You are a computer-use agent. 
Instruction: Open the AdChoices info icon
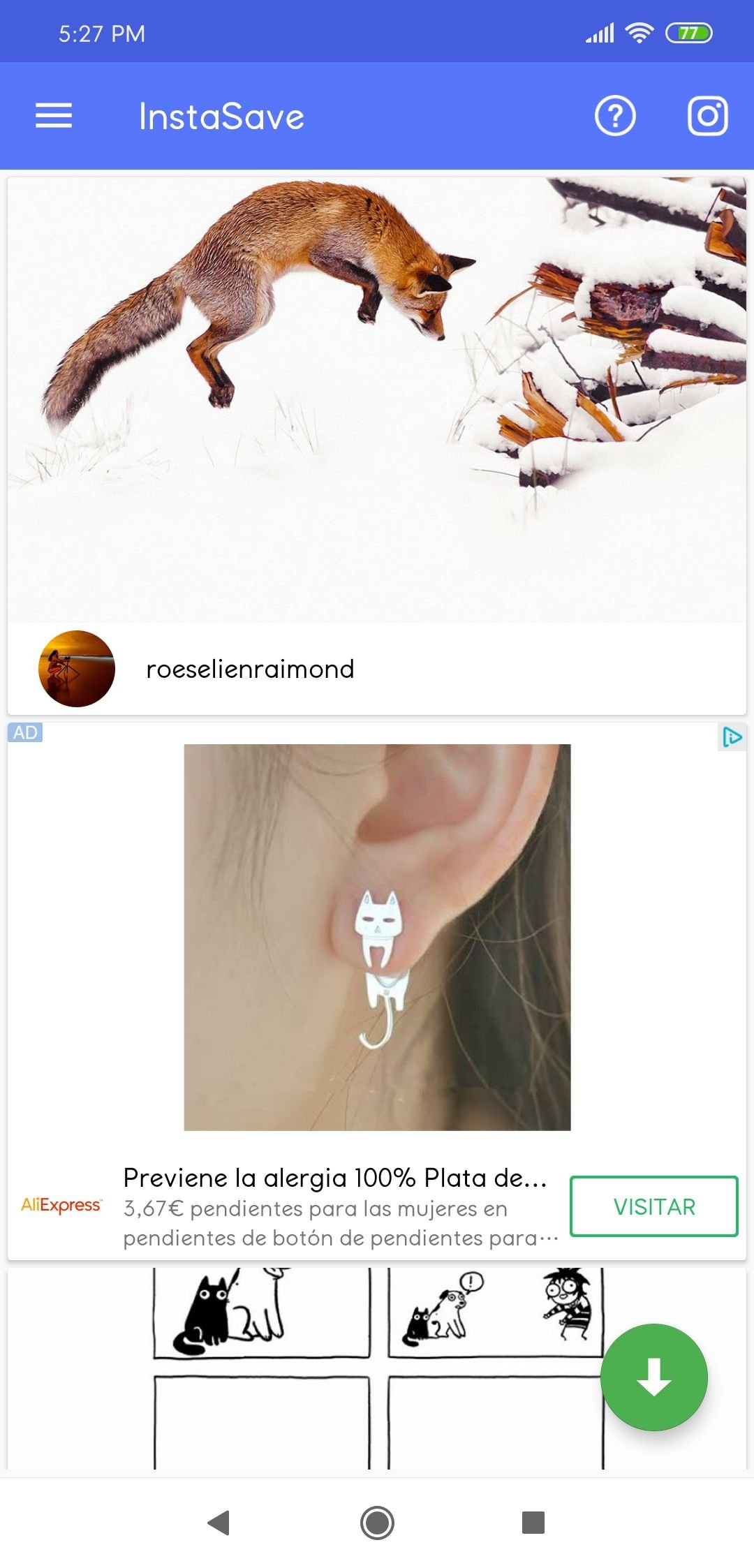pyautogui.click(x=732, y=737)
